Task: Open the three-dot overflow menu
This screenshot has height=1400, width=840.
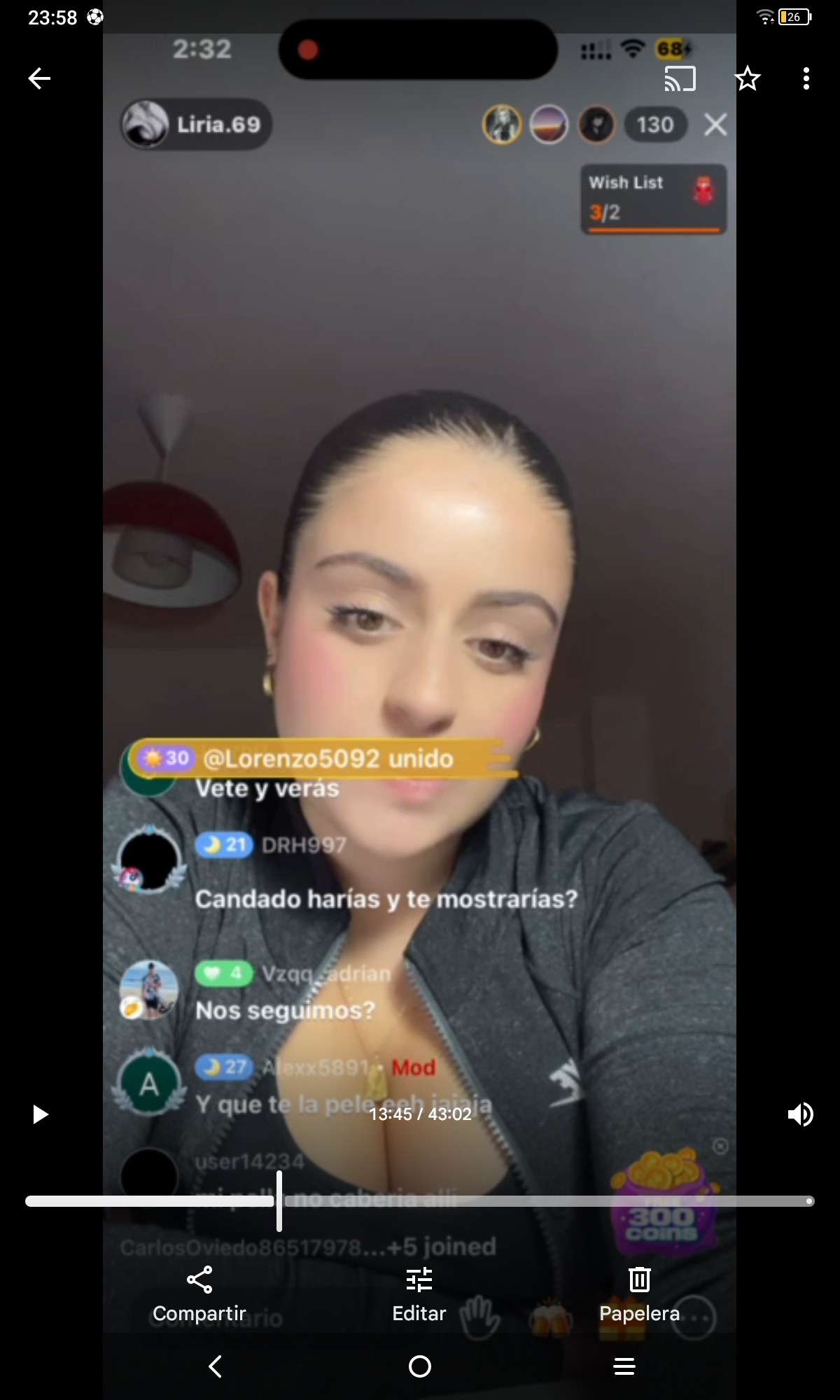Action: 806,78
